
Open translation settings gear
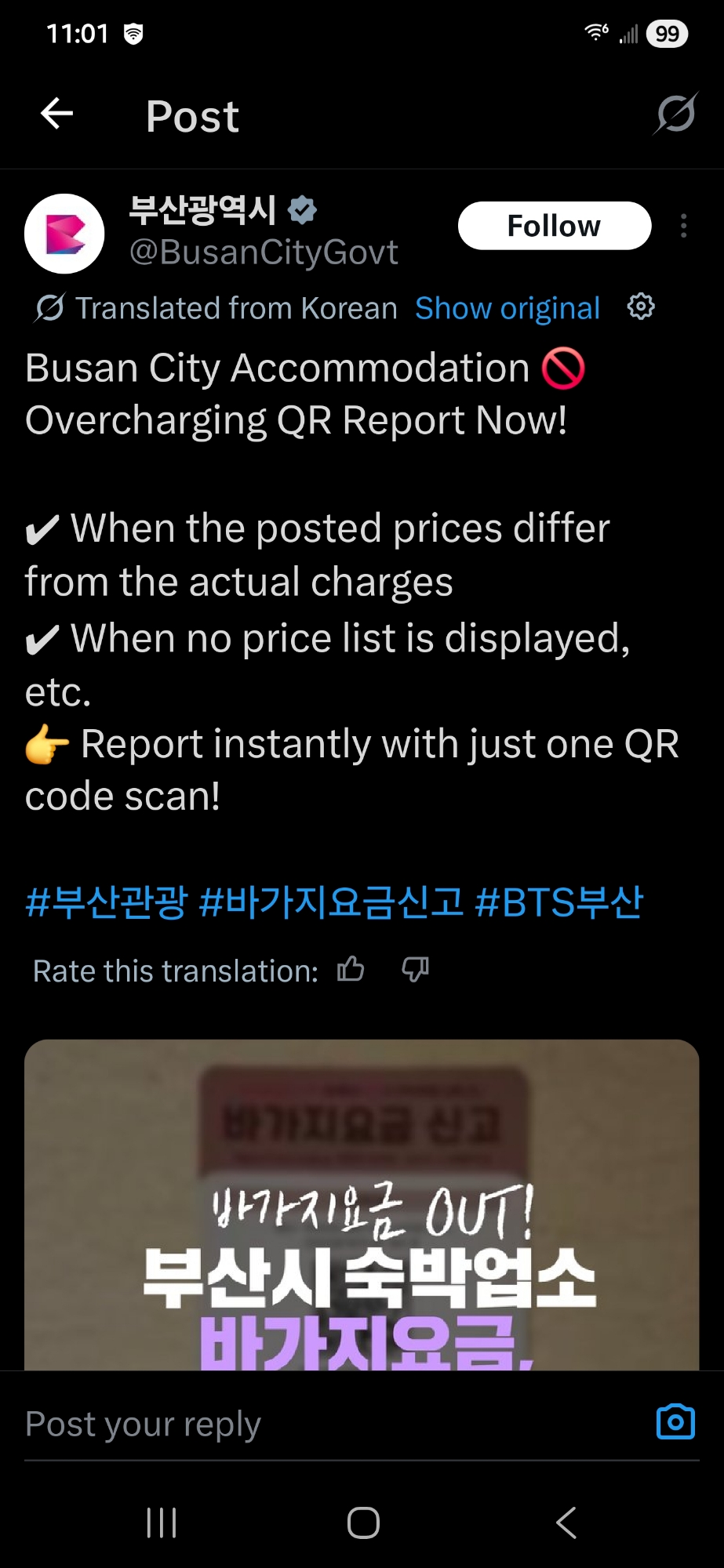[x=641, y=307]
